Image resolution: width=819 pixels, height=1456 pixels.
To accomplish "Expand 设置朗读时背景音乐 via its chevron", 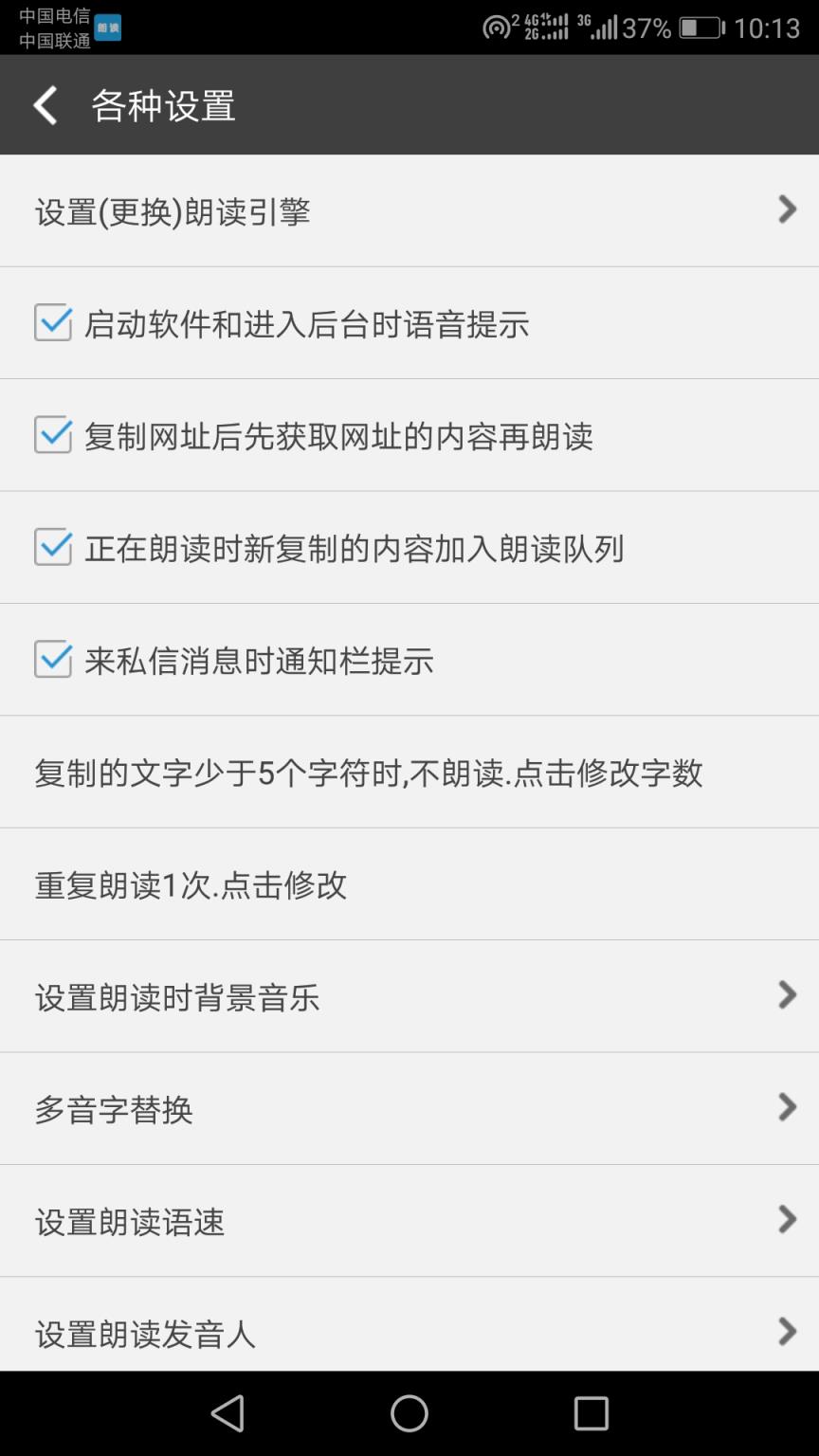I will [x=787, y=995].
